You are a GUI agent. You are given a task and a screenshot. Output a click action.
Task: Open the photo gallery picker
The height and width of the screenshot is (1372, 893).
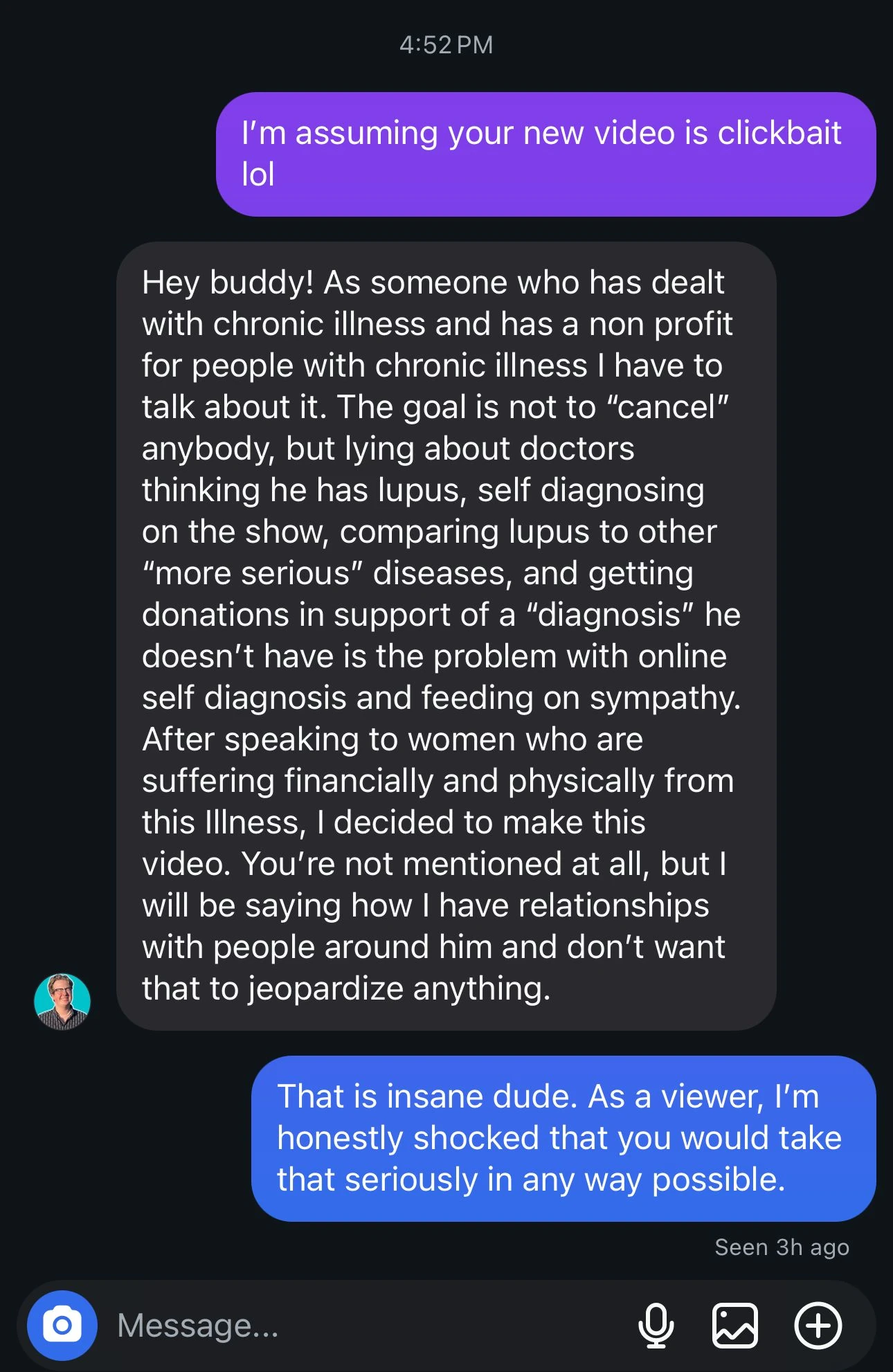point(735,1326)
